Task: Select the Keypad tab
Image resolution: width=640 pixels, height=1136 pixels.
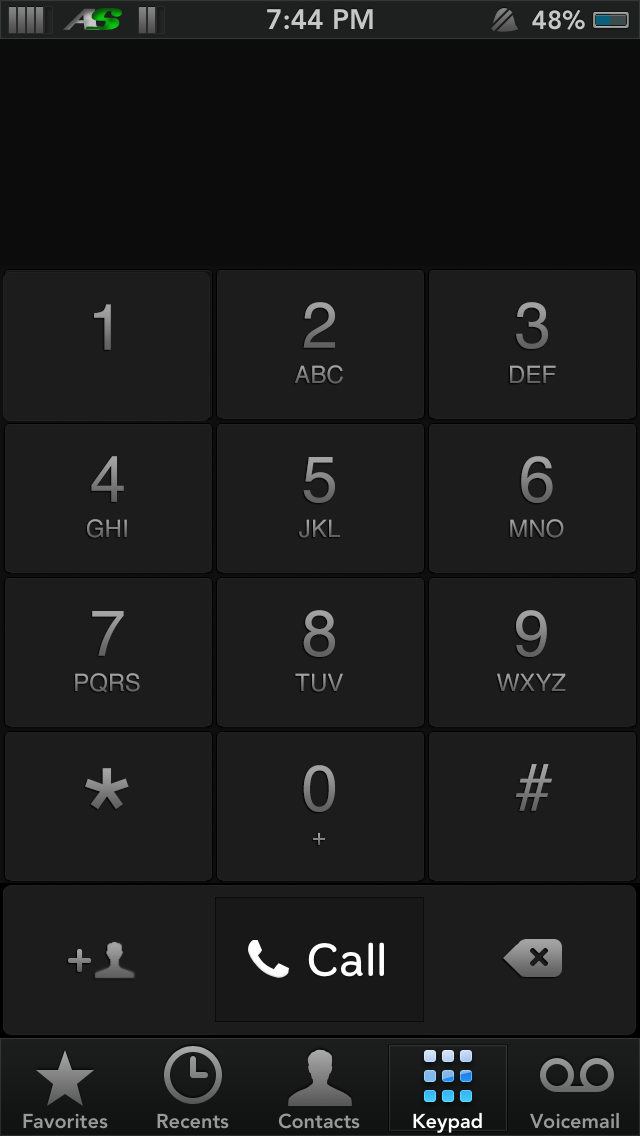Action: tap(447, 1089)
